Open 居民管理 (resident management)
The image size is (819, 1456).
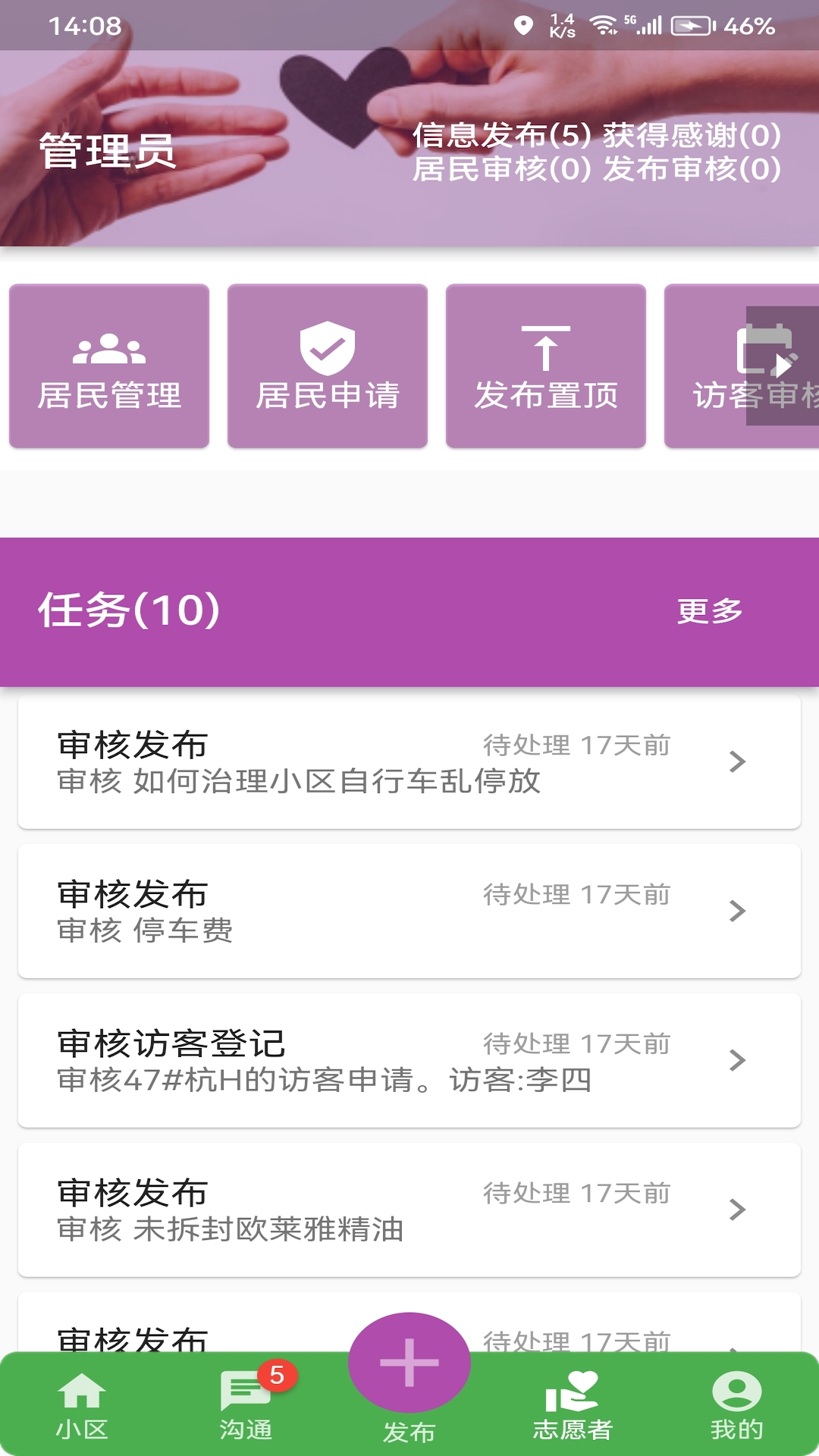pyautogui.click(x=109, y=366)
